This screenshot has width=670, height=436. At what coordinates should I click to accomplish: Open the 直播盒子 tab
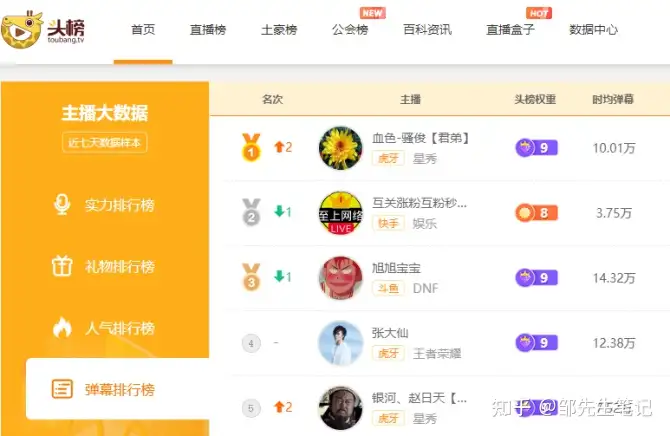[x=510, y=30]
